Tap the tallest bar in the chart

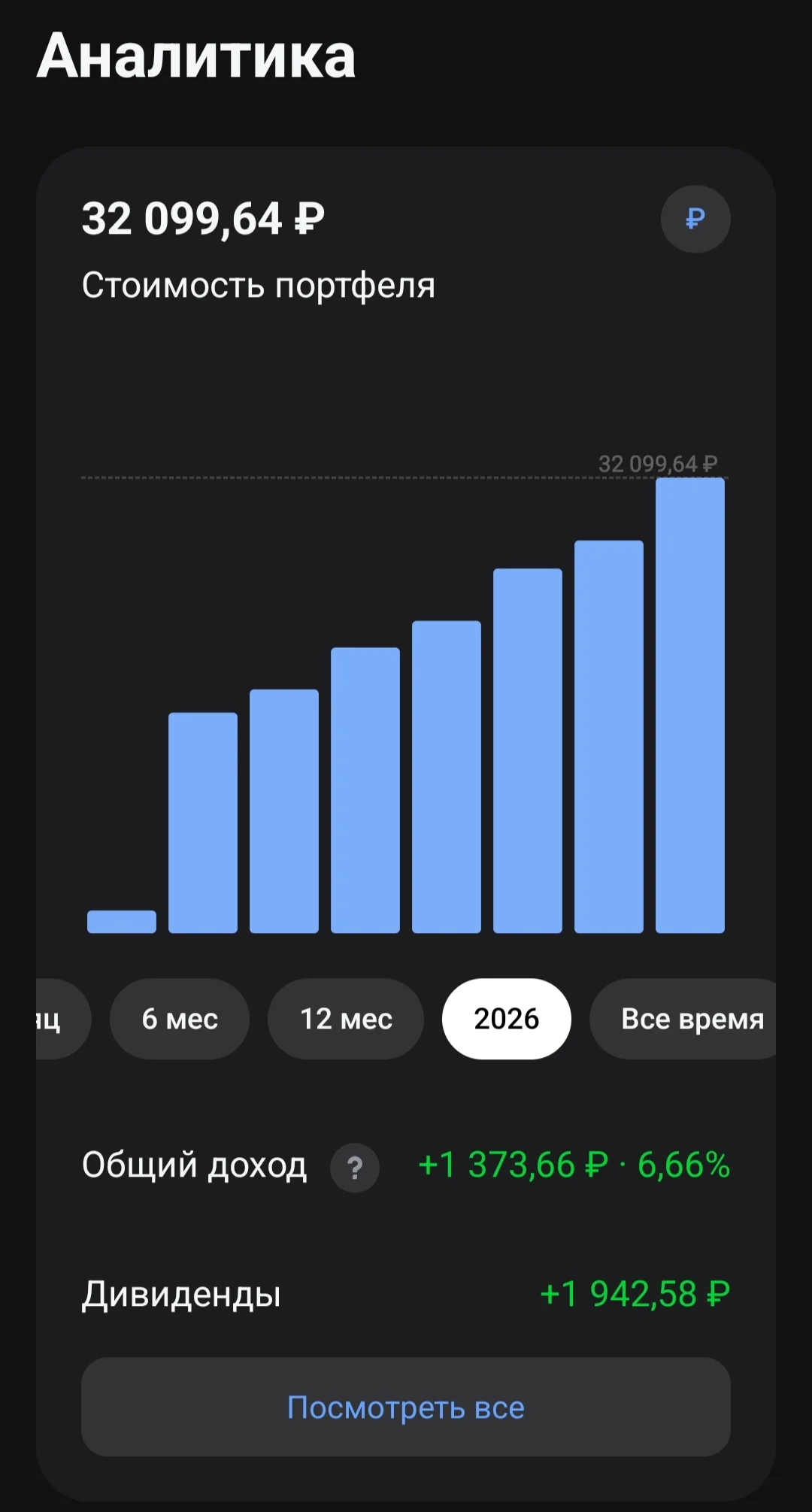pos(690,705)
